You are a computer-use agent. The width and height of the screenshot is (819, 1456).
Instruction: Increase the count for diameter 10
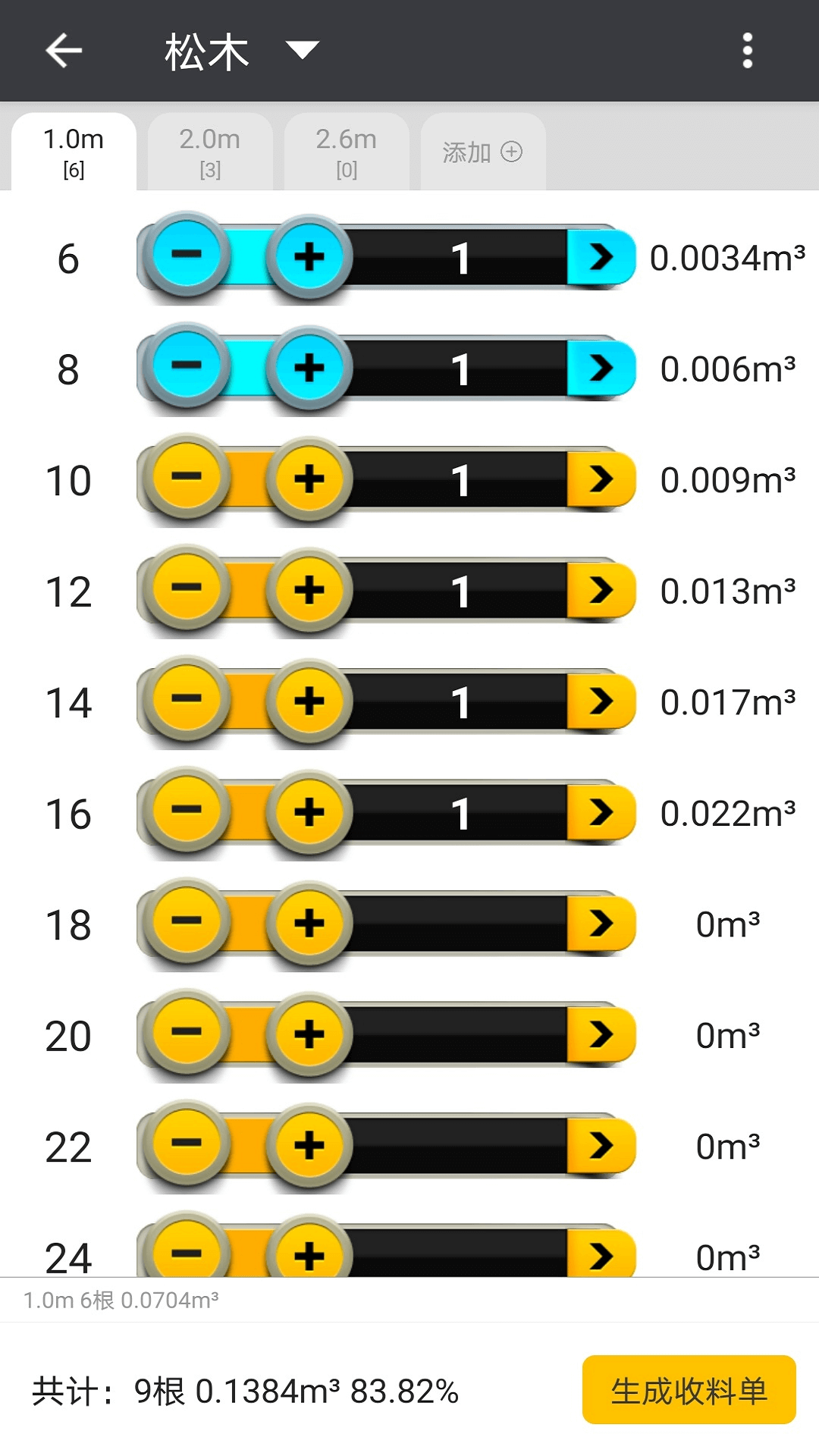(309, 479)
